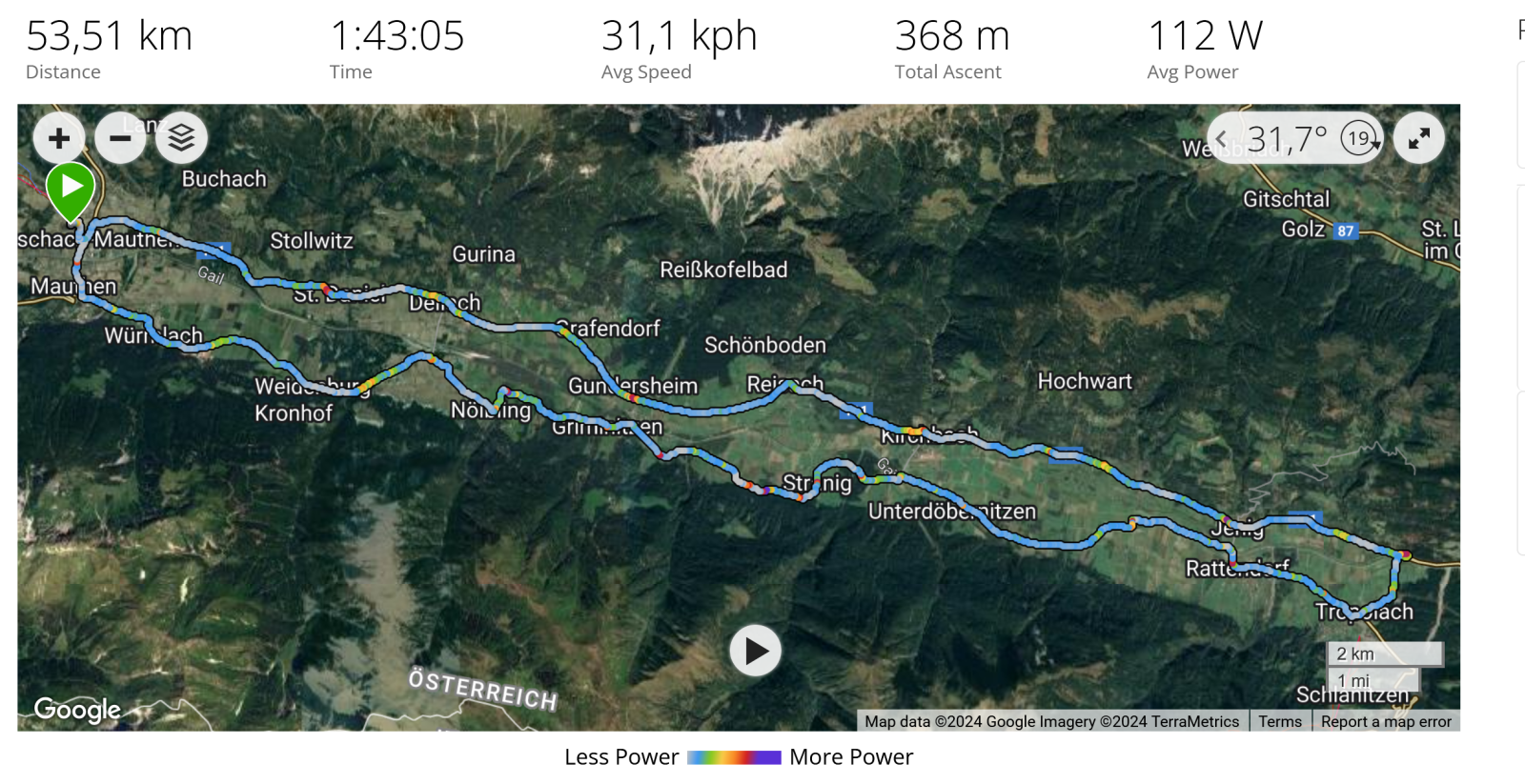The height and width of the screenshot is (784, 1525).
Task: Open Report a map error
Action: pyautogui.click(x=1385, y=721)
